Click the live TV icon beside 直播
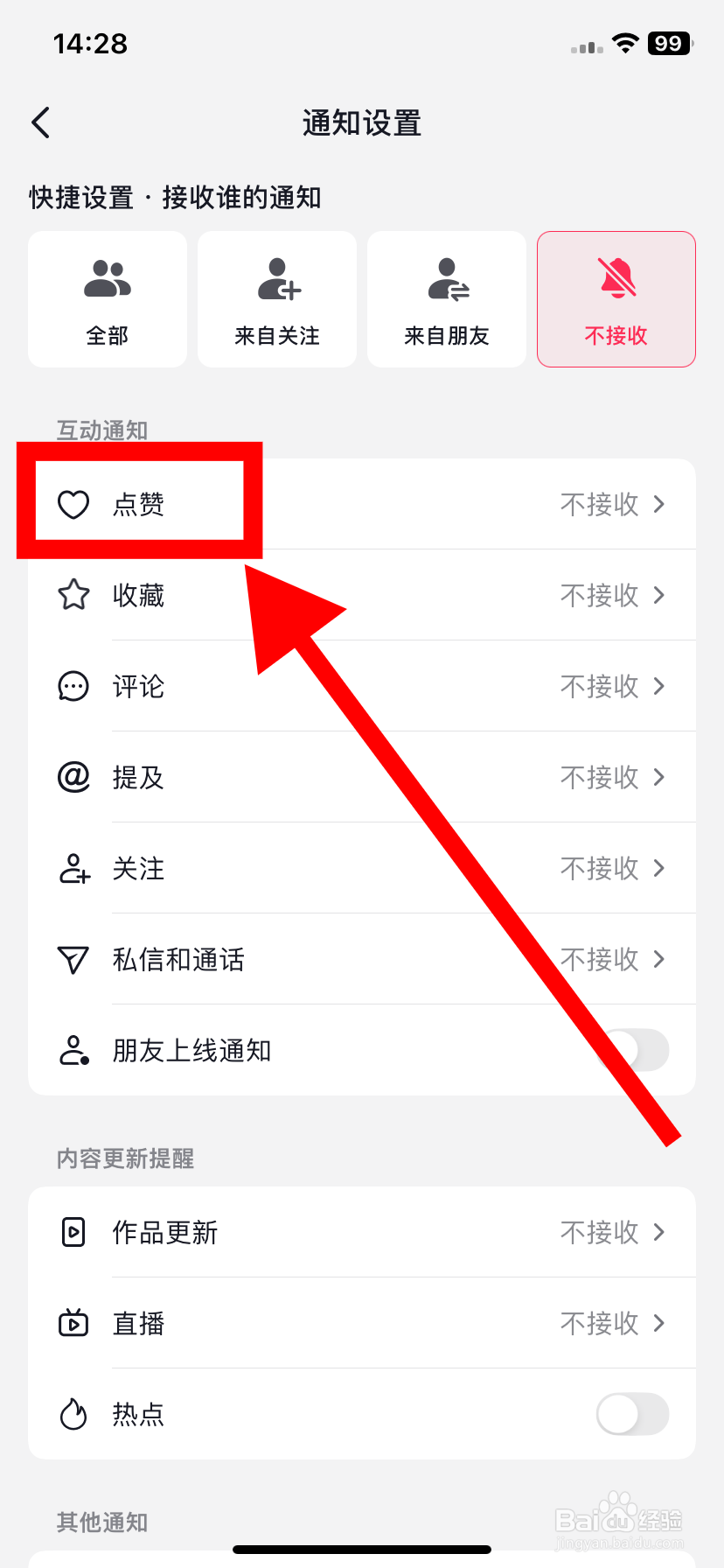The width and height of the screenshot is (724, 1568). 73,1323
